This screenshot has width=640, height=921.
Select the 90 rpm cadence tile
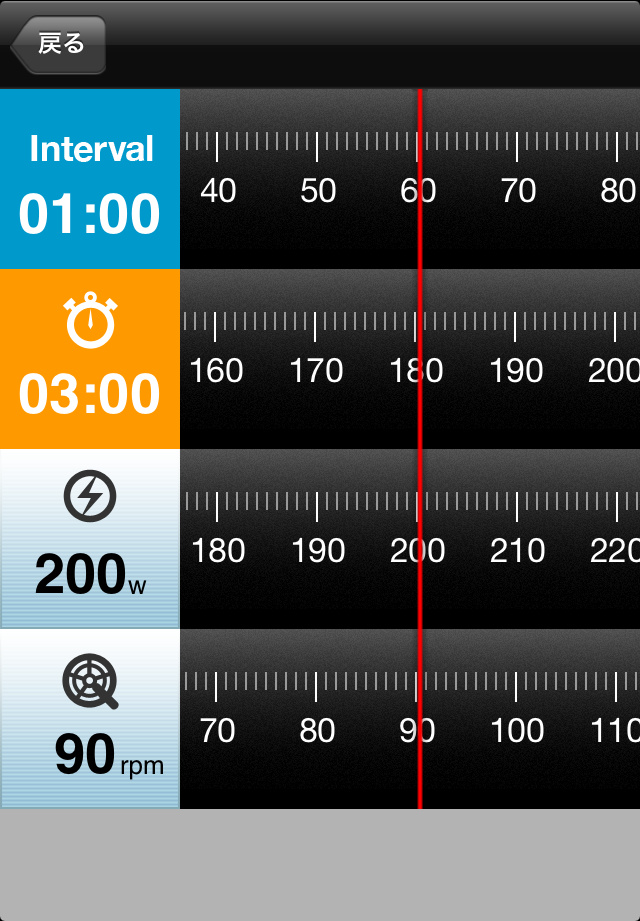click(x=90, y=720)
